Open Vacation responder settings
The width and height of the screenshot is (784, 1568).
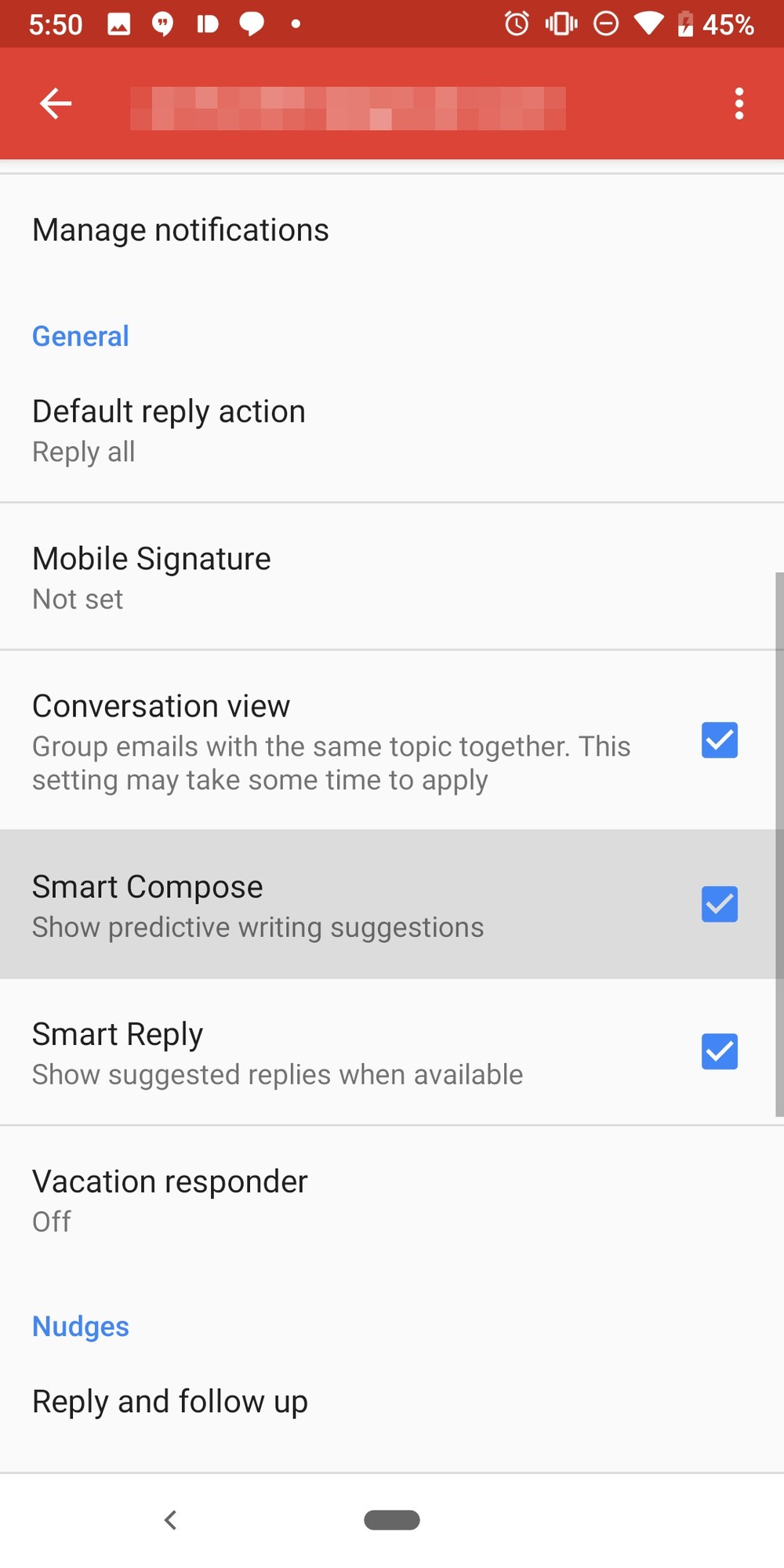tap(392, 1200)
